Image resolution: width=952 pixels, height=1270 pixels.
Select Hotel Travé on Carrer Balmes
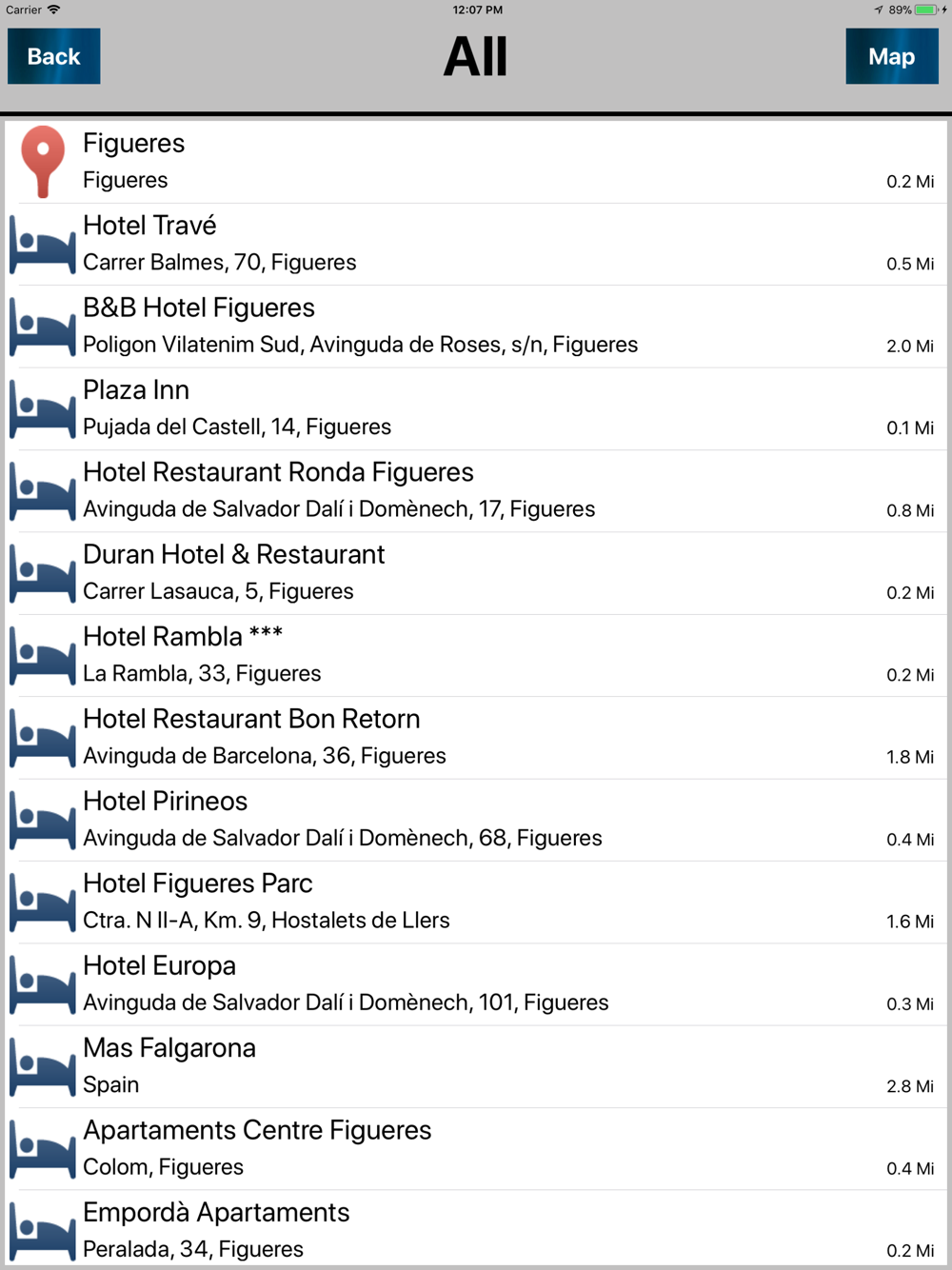[476, 244]
